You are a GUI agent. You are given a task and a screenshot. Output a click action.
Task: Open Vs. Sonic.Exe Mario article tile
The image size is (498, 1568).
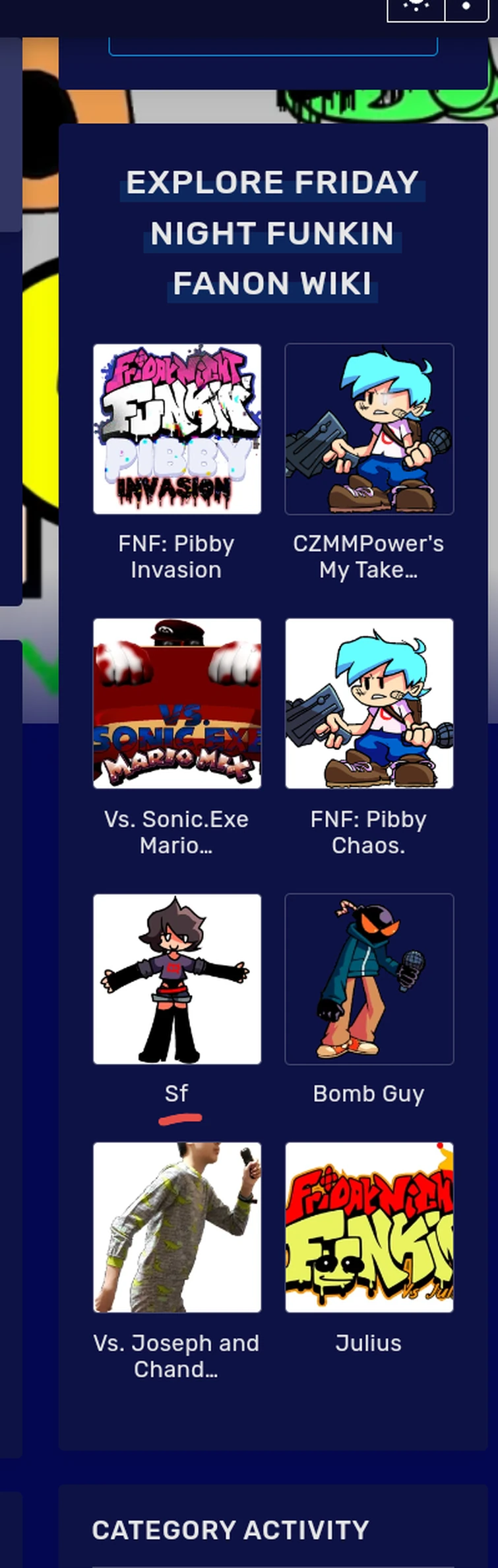[177, 703]
